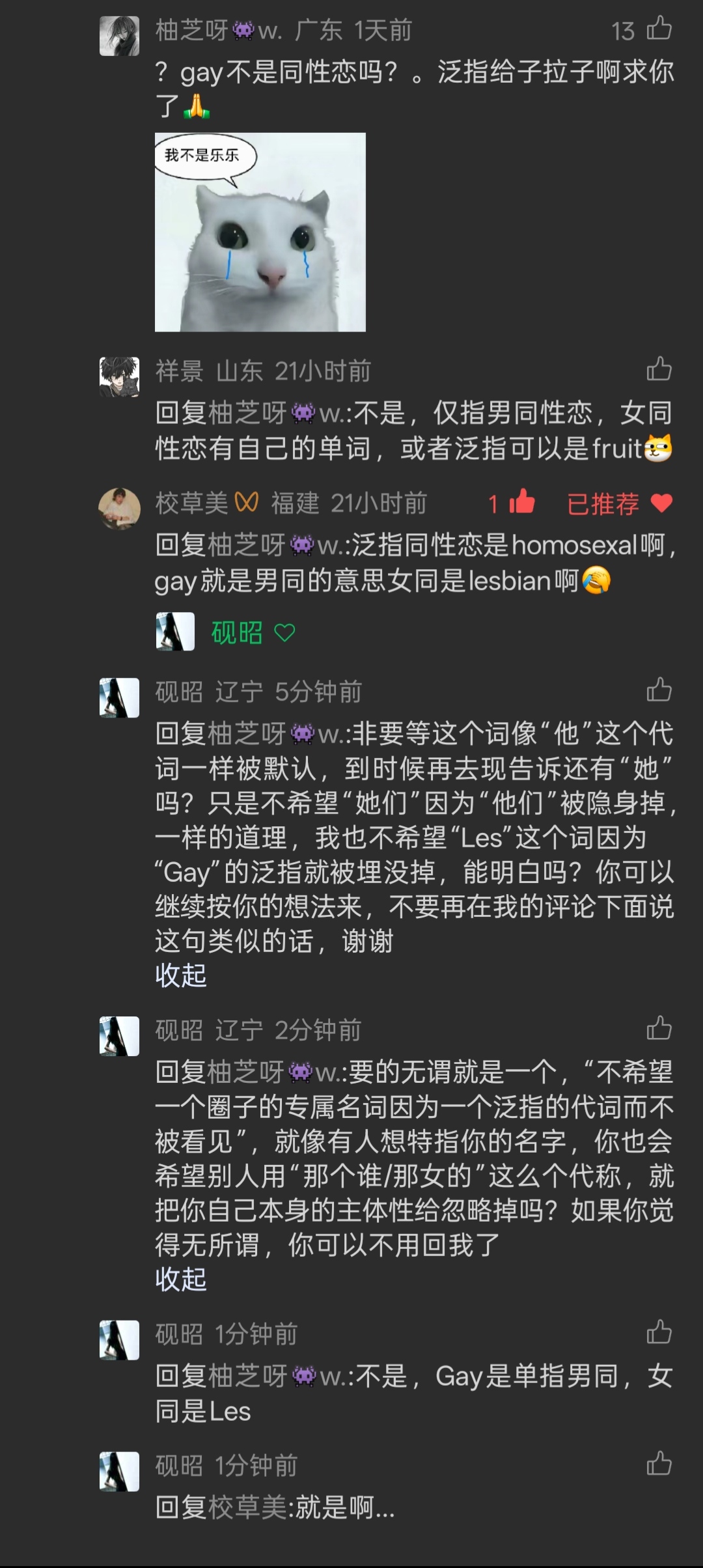Viewport: 703px width, 1568px height.
Task: Open 校草美's profile avatar
Action: point(119,509)
